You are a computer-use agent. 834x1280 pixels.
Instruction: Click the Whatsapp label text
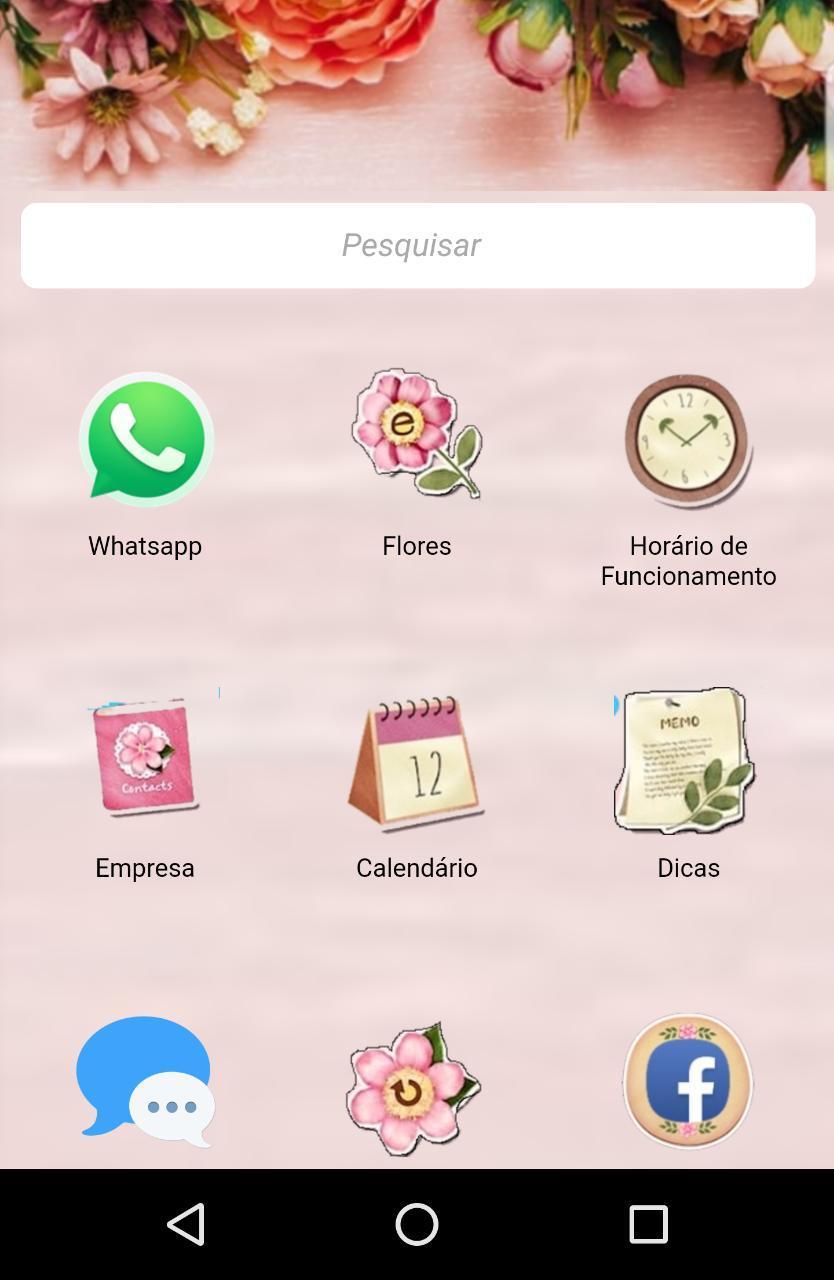pos(145,546)
